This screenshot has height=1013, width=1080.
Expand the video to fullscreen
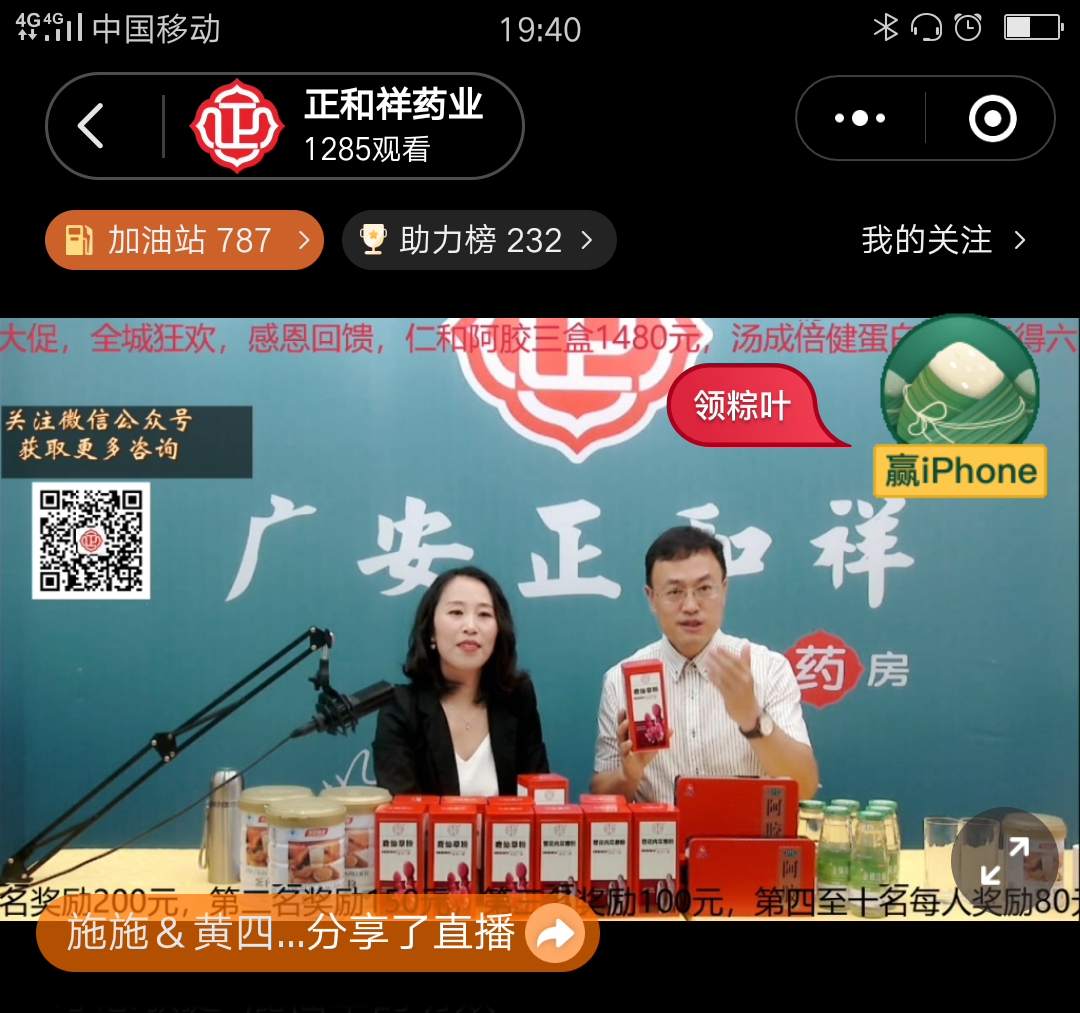[1004, 860]
